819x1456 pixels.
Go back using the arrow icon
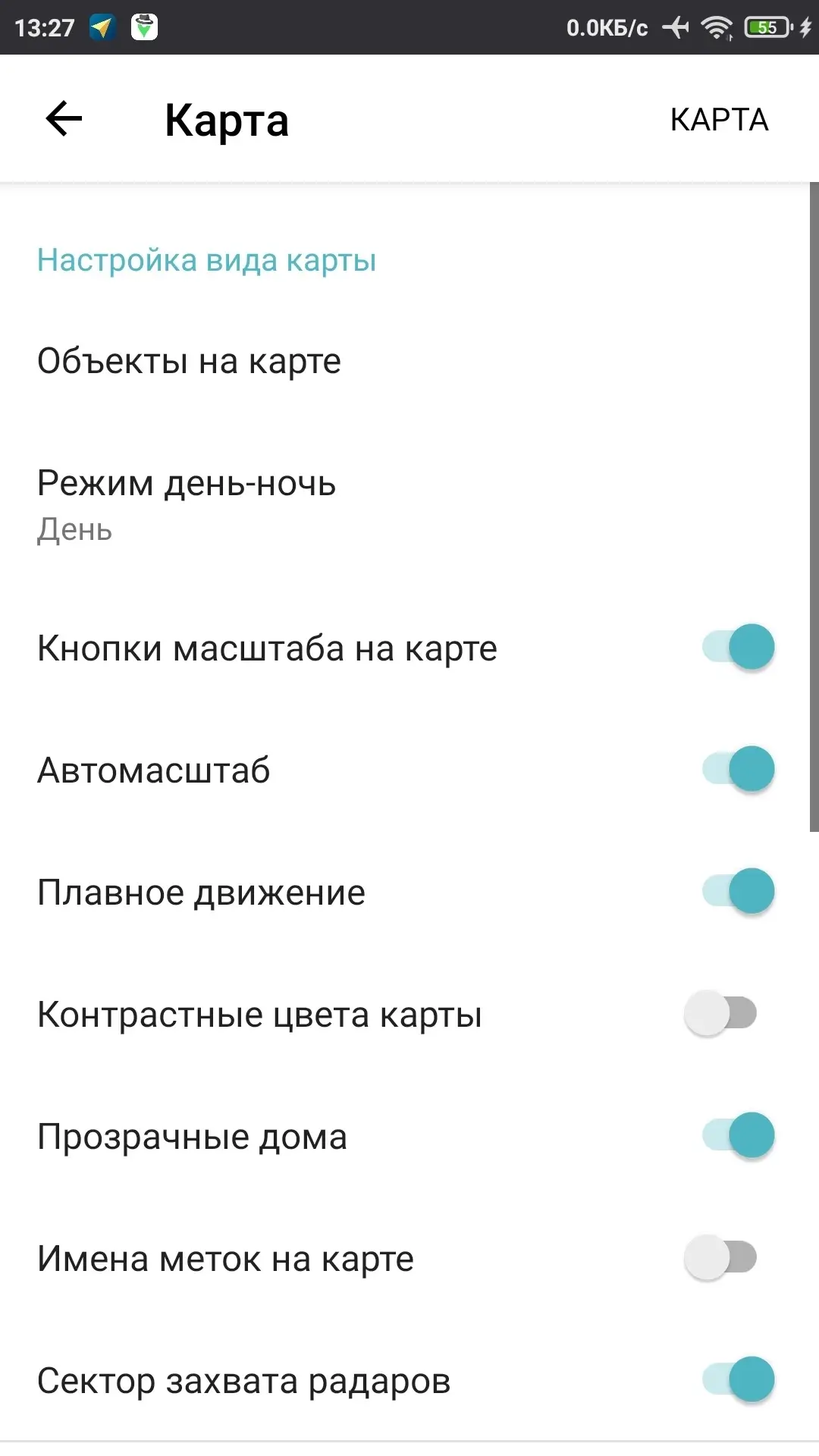tap(64, 119)
